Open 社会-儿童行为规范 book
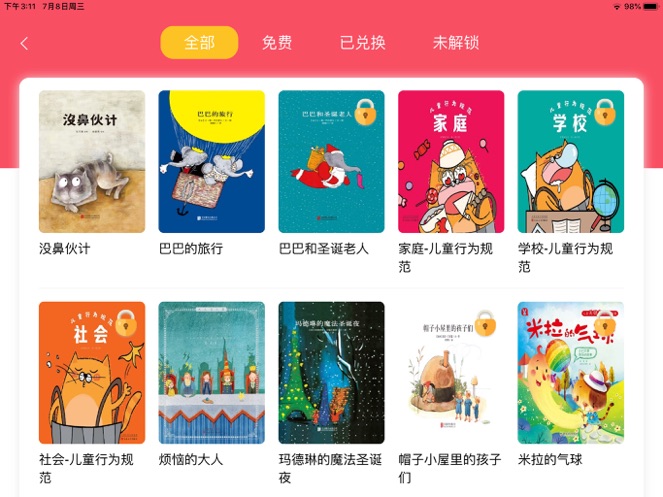 click(92, 372)
